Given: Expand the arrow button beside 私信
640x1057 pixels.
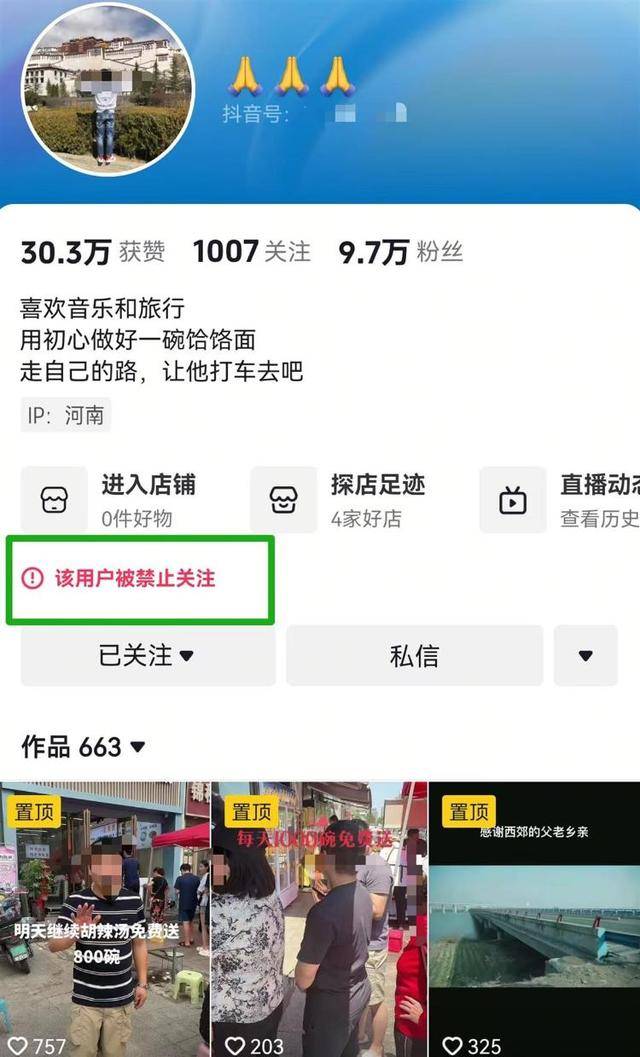Looking at the screenshot, I should click(585, 656).
